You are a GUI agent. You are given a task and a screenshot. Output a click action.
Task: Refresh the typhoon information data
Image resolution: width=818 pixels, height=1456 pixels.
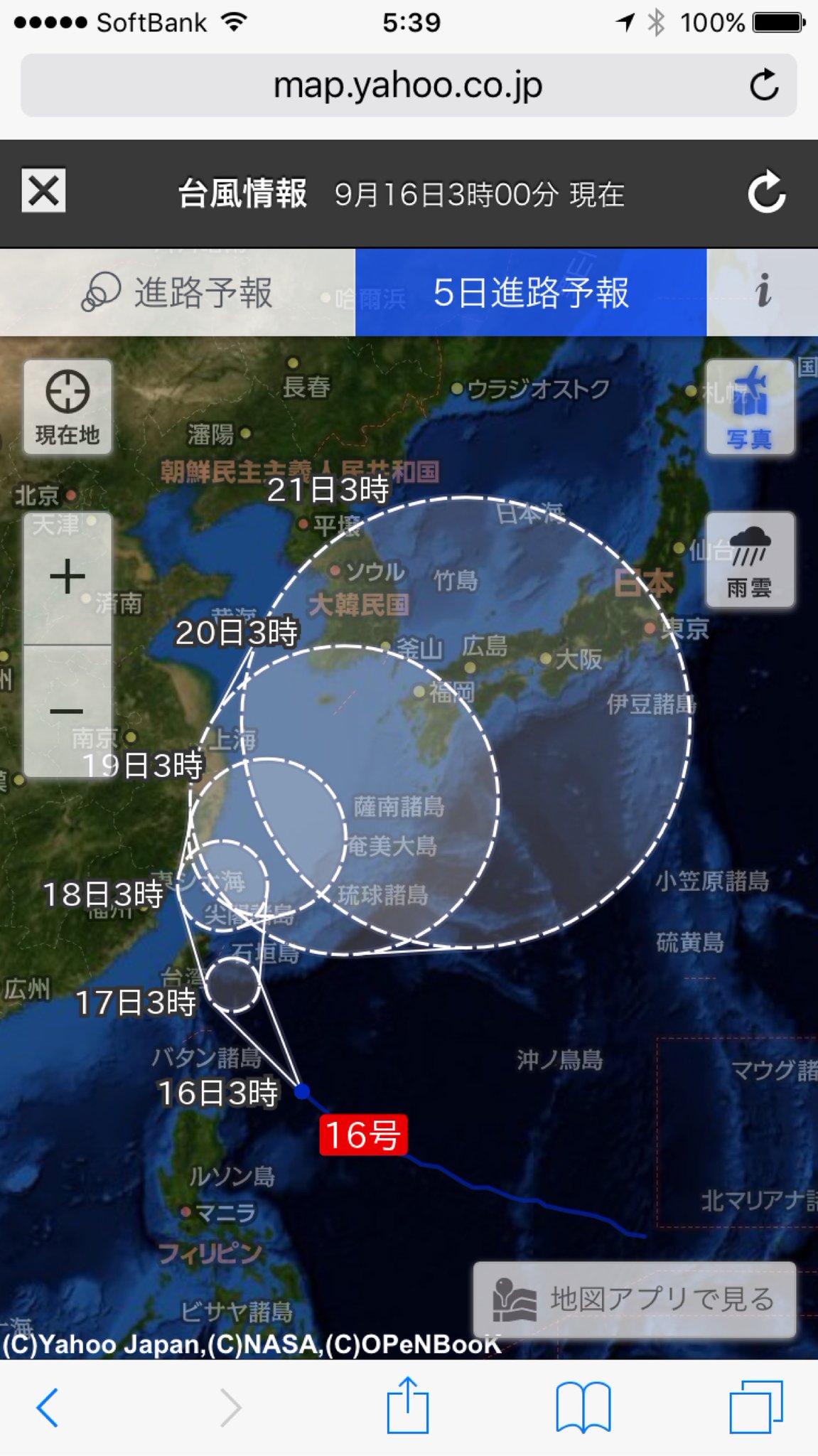[766, 192]
